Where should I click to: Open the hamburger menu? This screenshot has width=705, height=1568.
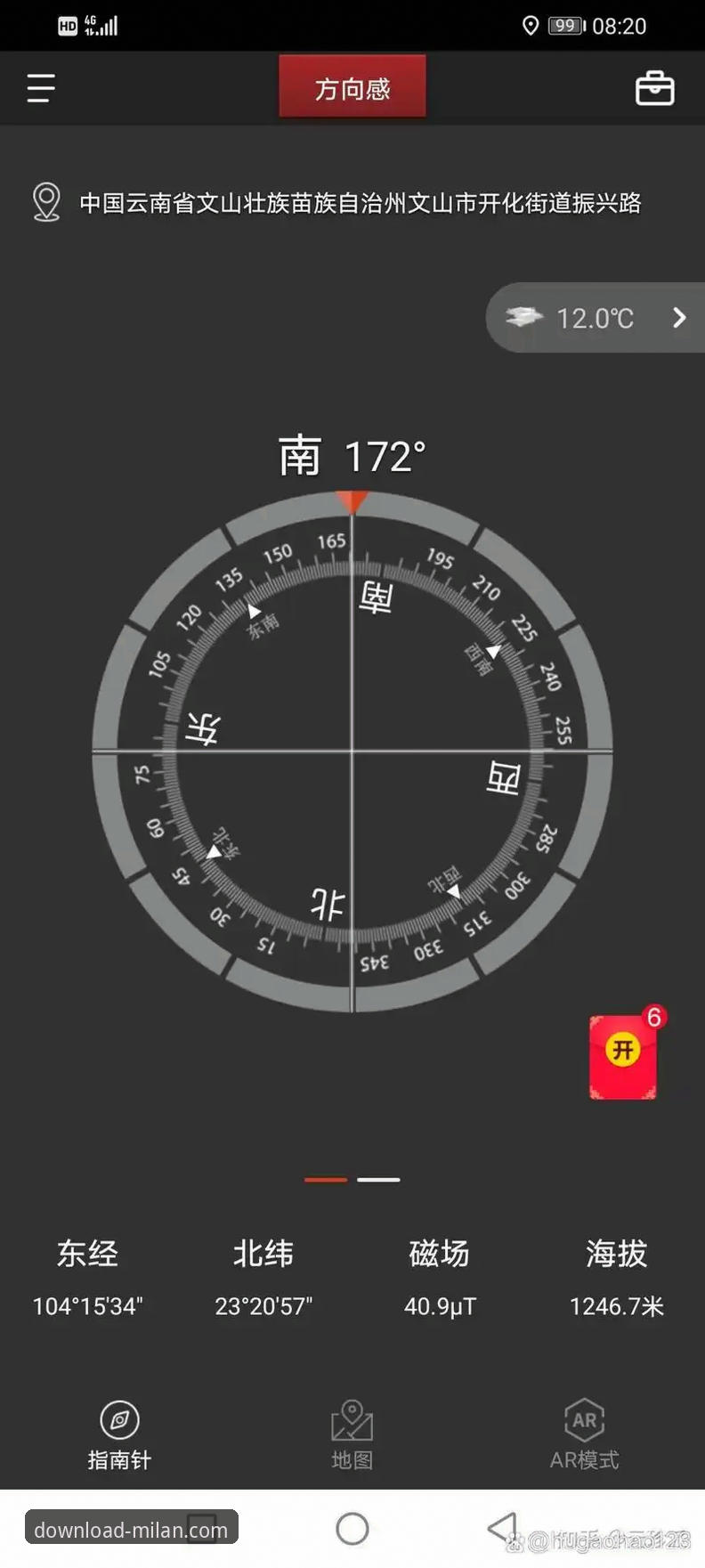click(41, 88)
